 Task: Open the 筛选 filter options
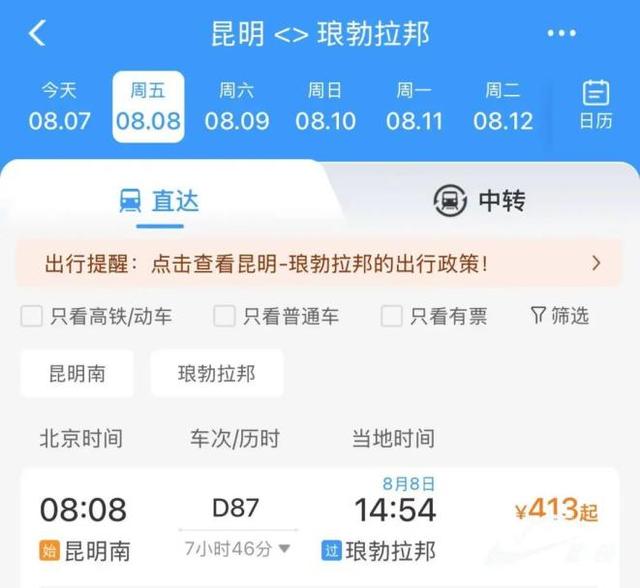[560, 316]
